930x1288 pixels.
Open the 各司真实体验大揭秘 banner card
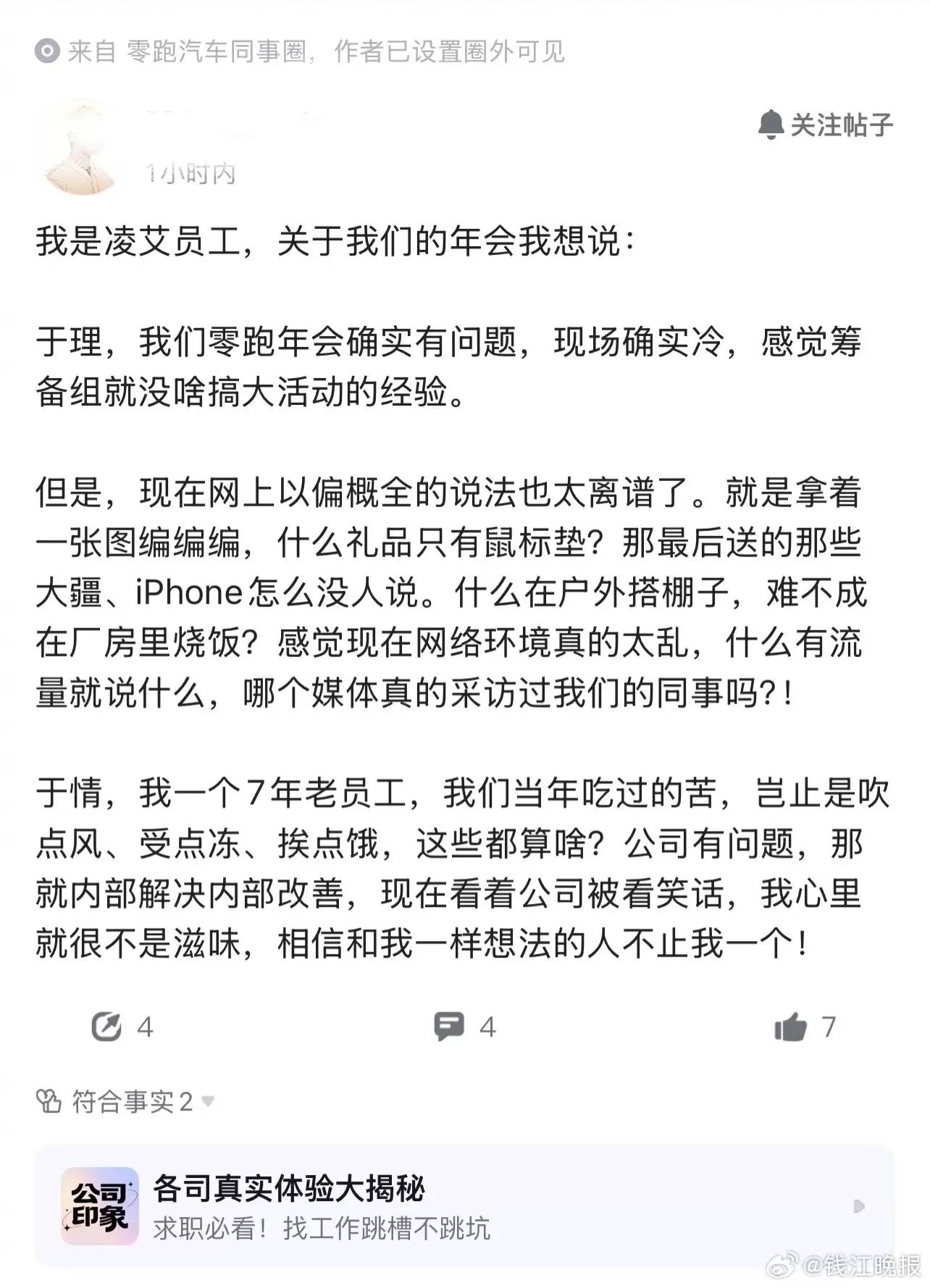click(x=464, y=1206)
